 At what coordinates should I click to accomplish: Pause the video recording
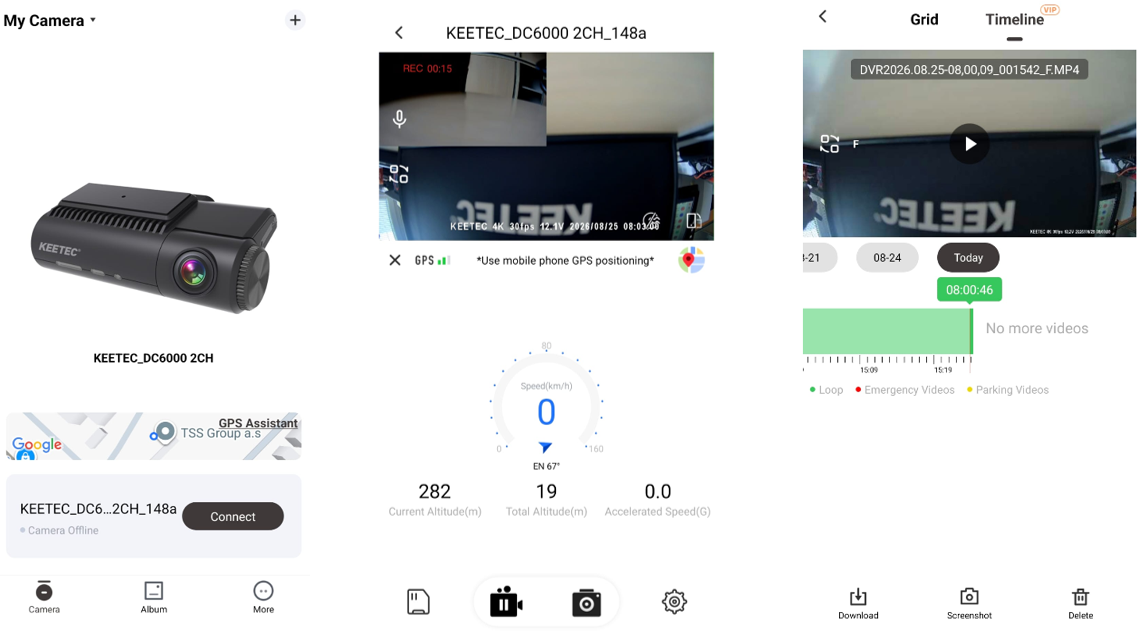pyautogui.click(x=507, y=603)
